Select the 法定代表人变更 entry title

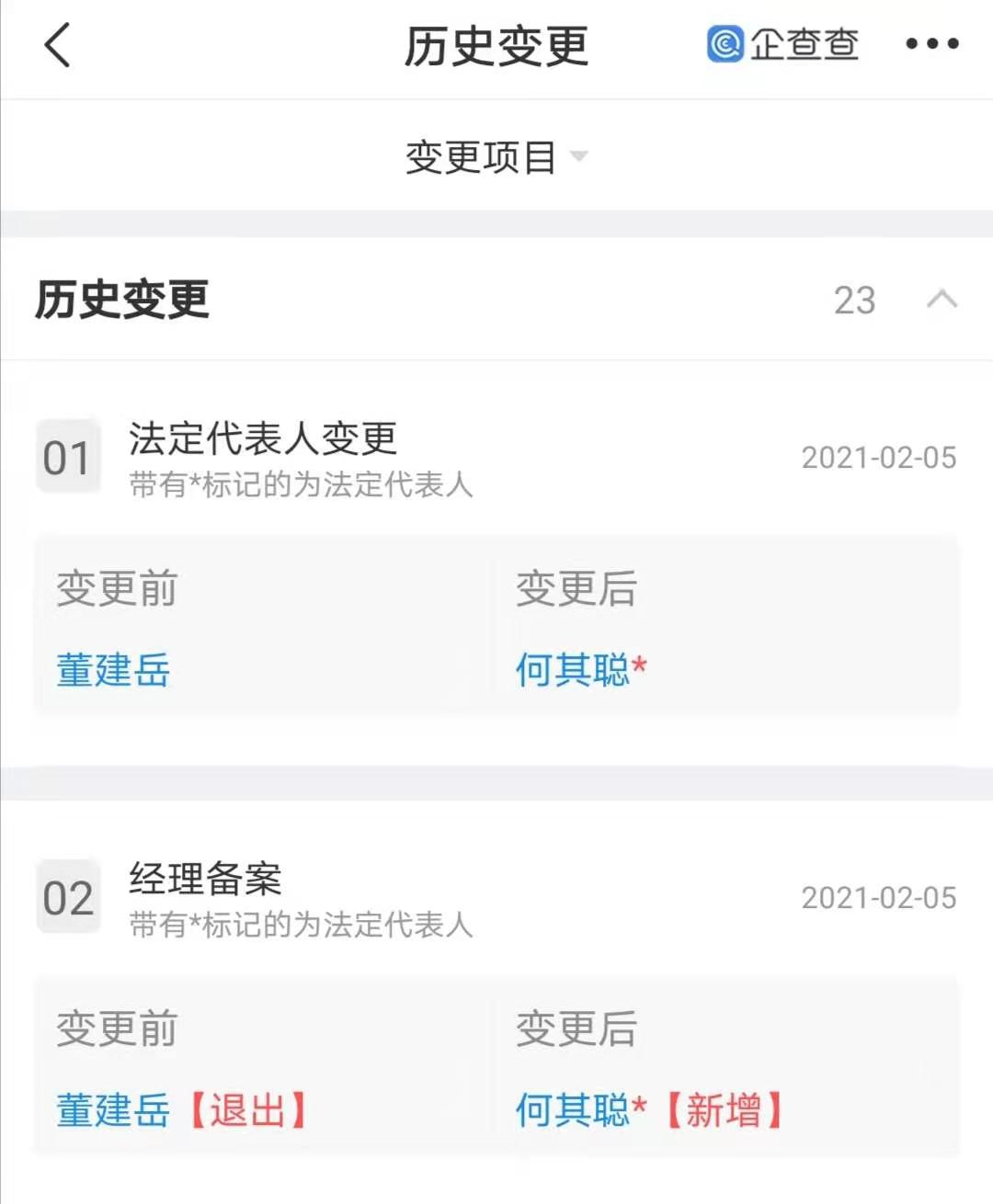(262, 441)
